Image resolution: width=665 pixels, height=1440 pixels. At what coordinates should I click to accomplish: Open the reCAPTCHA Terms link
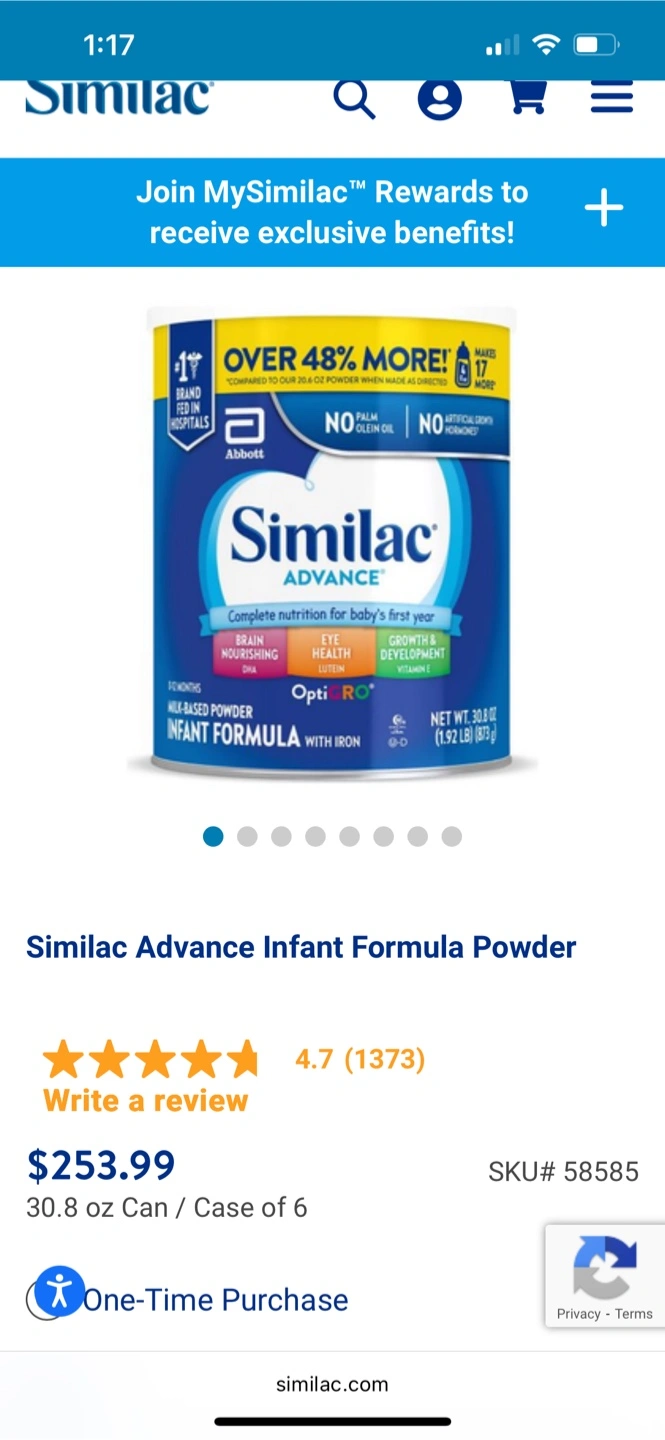[634, 1314]
